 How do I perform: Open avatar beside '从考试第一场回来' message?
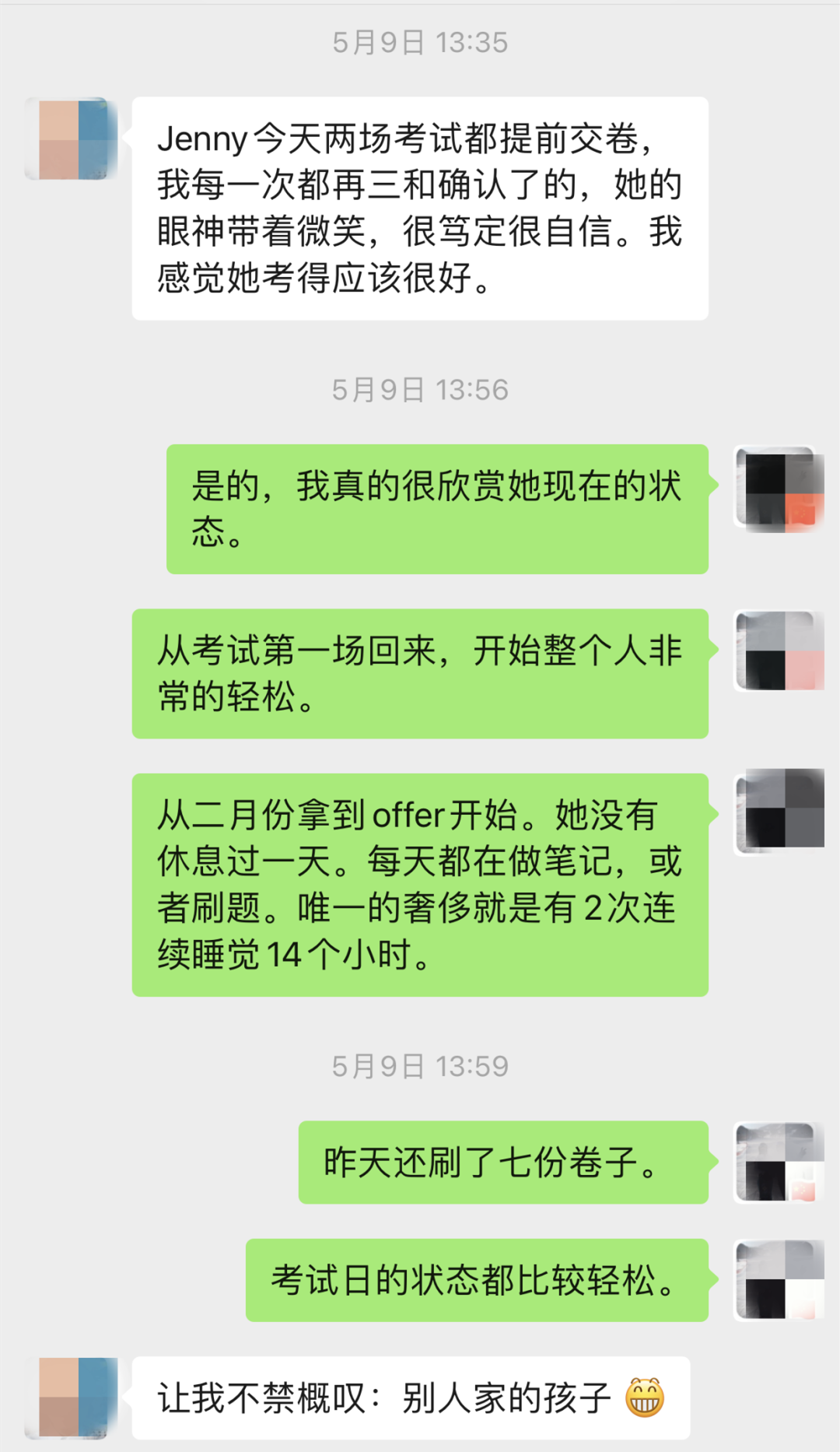[x=780, y=651]
